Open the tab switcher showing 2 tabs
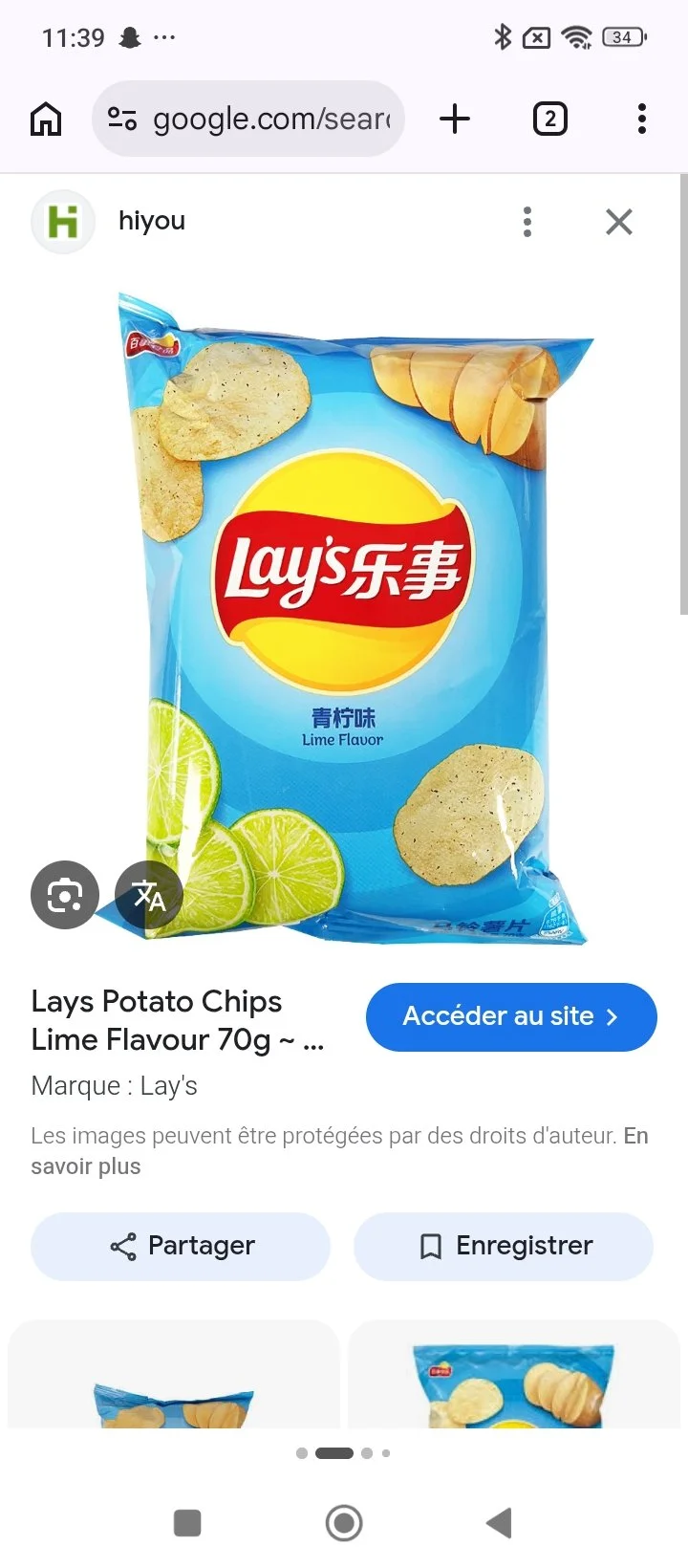 coord(549,119)
